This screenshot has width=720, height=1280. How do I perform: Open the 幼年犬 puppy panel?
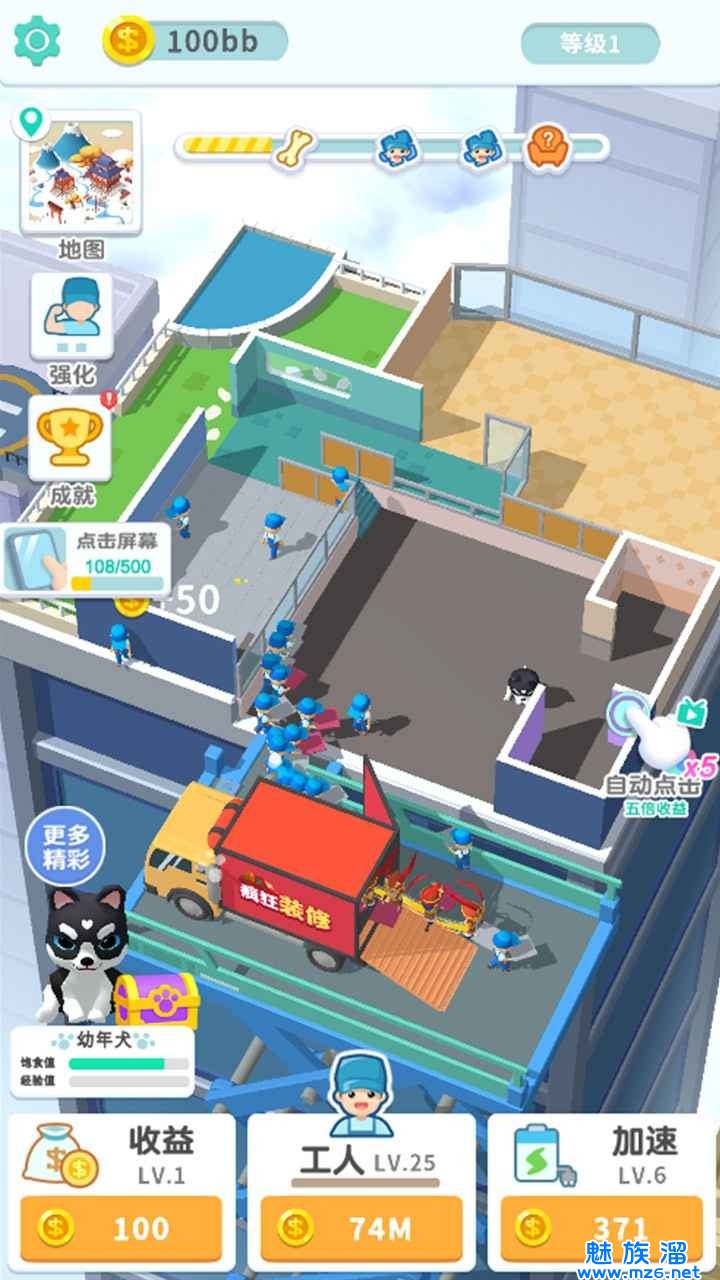tap(102, 1062)
